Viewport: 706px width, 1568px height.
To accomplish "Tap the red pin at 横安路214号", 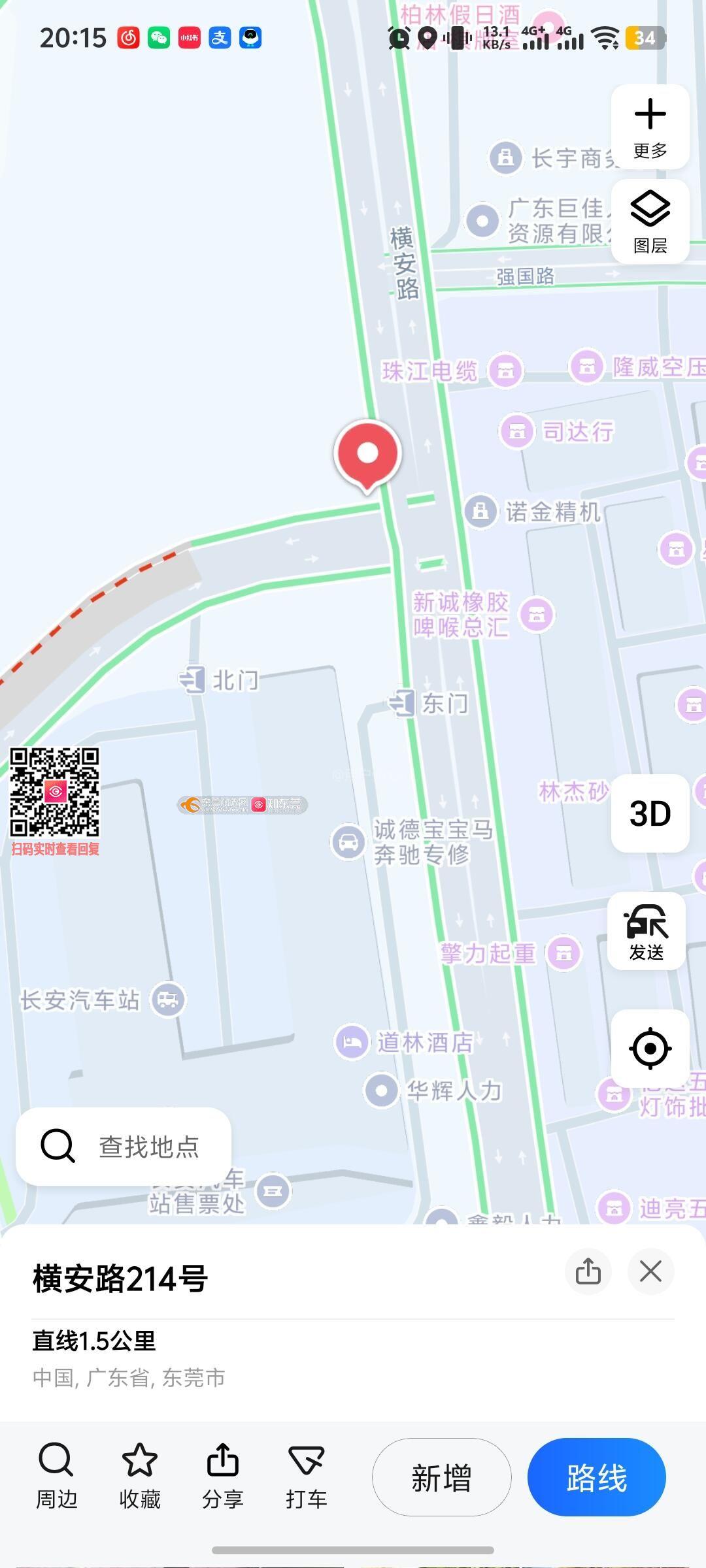I will 367,453.
